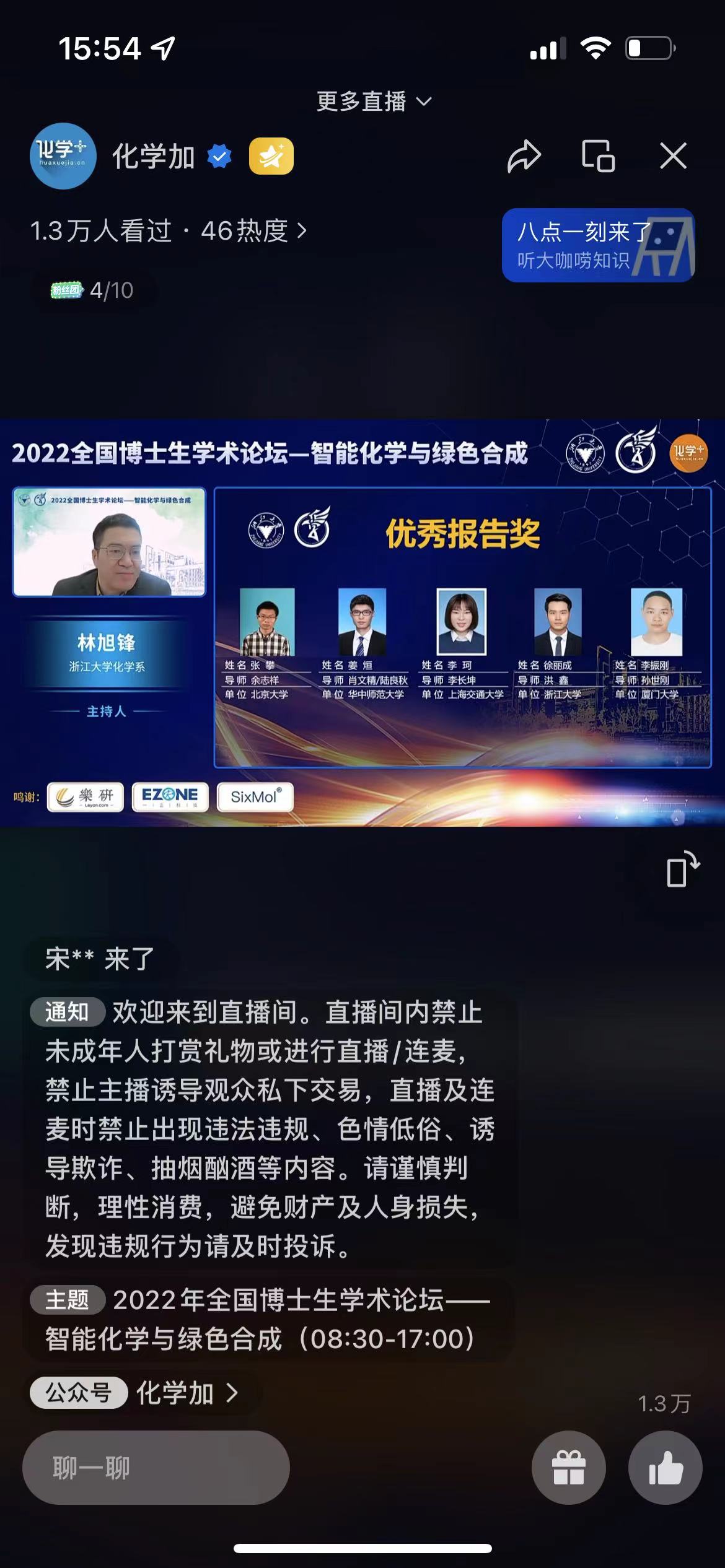Image resolution: width=725 pixels, height=1568 pixels.
Task: Open the 粉丝团 4/10 badge
Action: tap(93, 290)
